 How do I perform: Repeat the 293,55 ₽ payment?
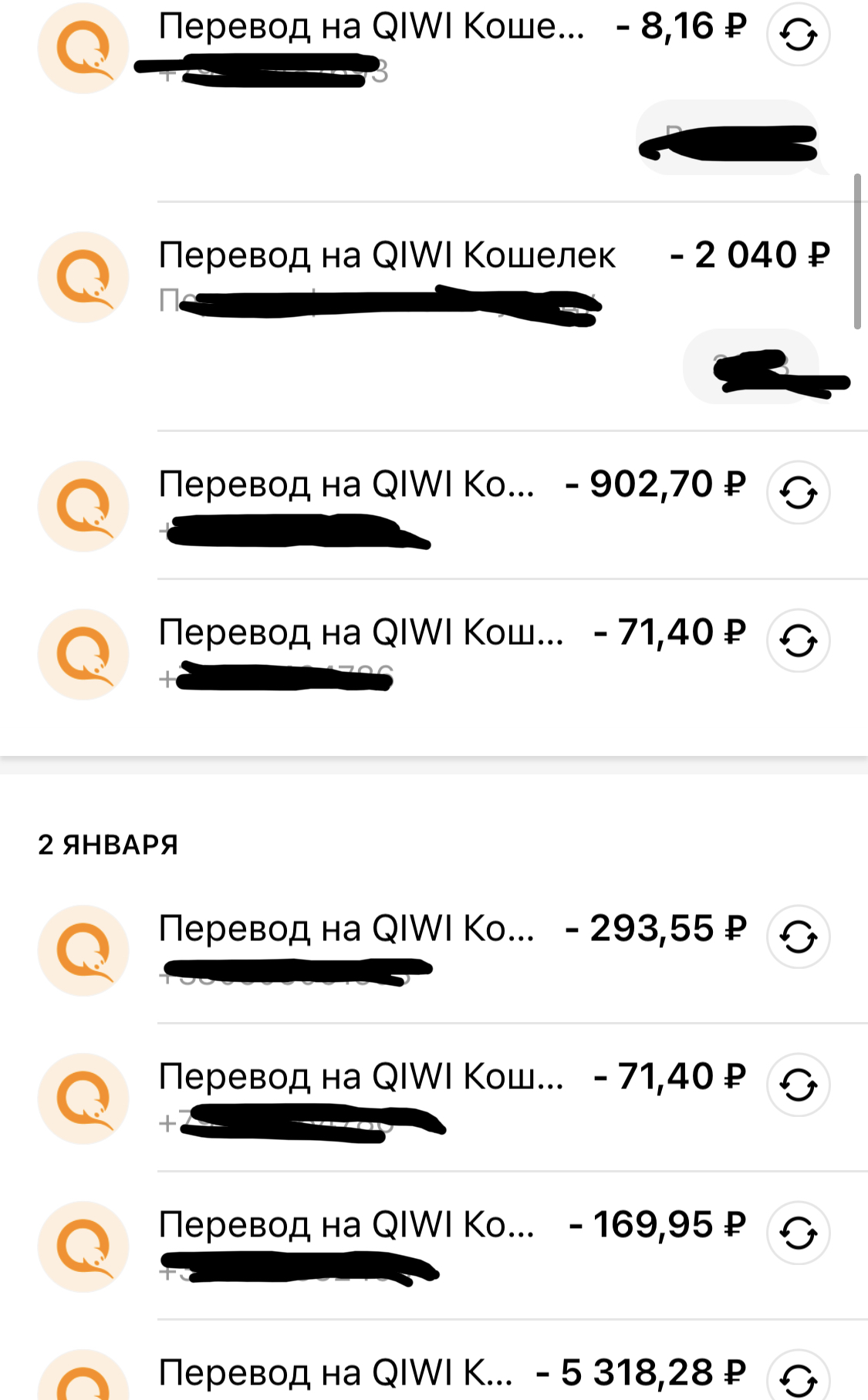click(798, 937)
